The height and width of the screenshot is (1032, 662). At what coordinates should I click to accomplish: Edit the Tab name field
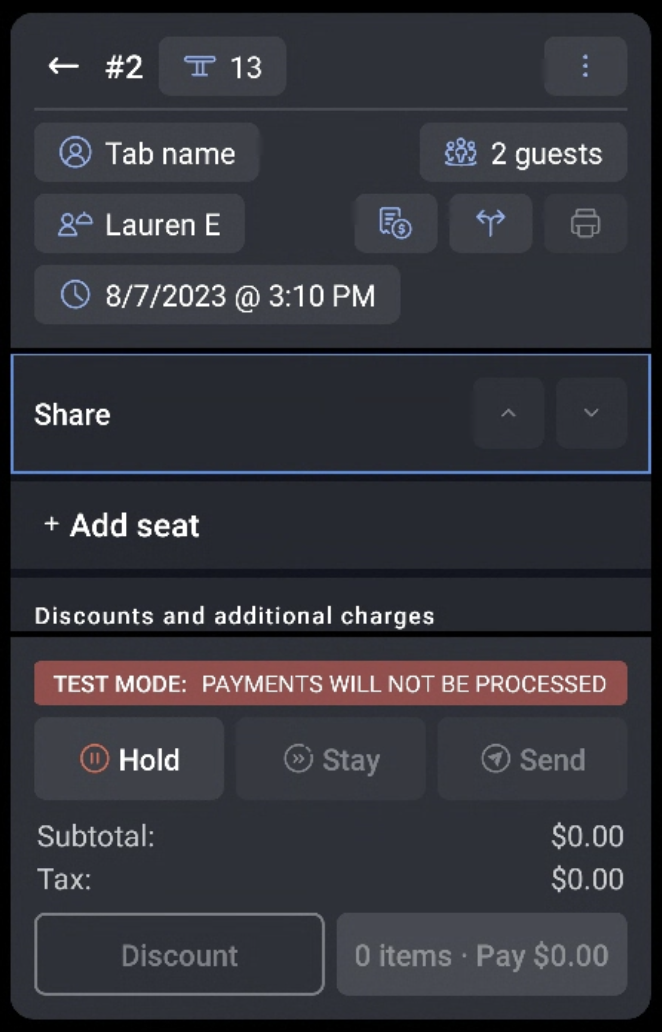tap(147, 153)
